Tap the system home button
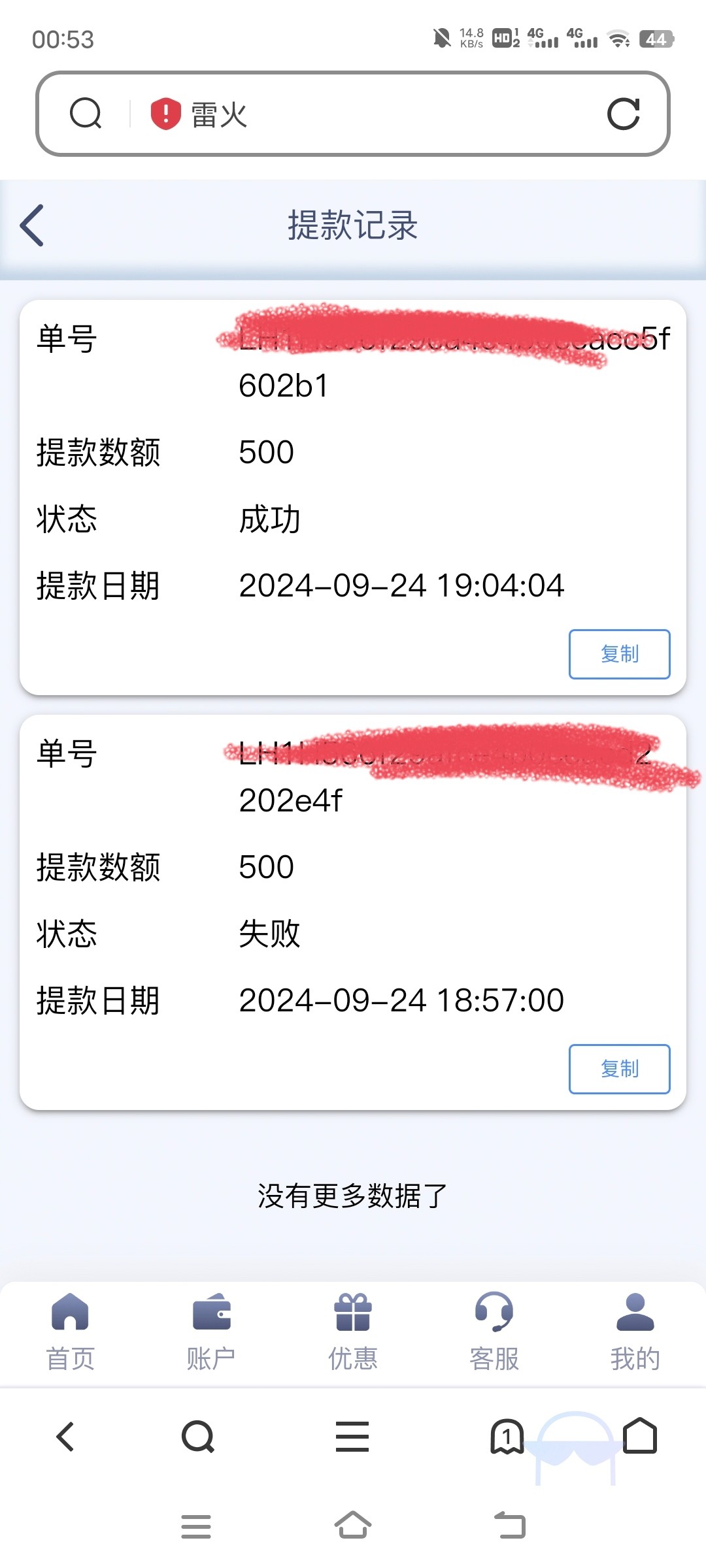 click(x=353, y=1526)
